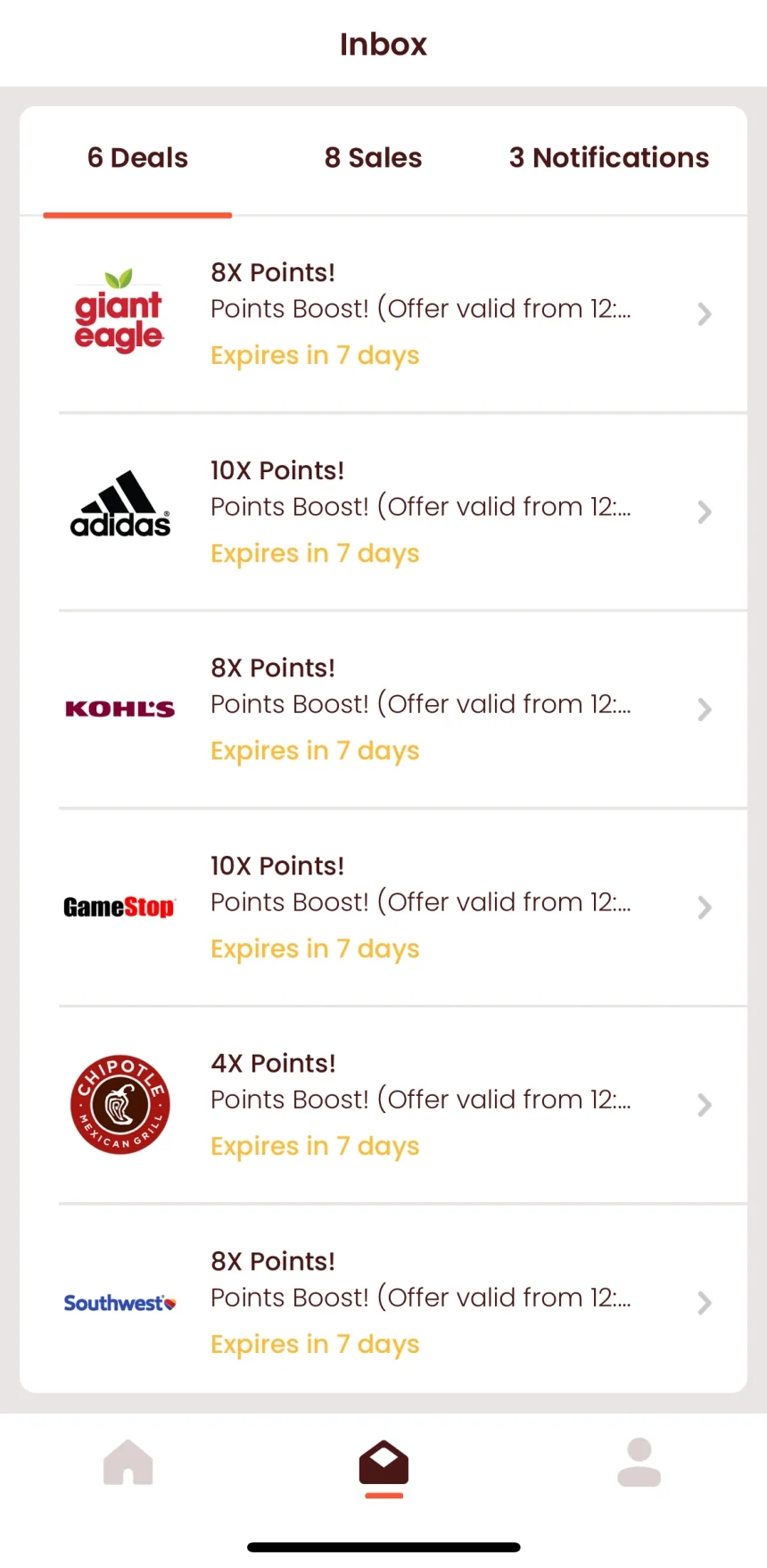Open the Home screen icon
Screen dimensions: 767x1568
click(x=128, y=1462)
